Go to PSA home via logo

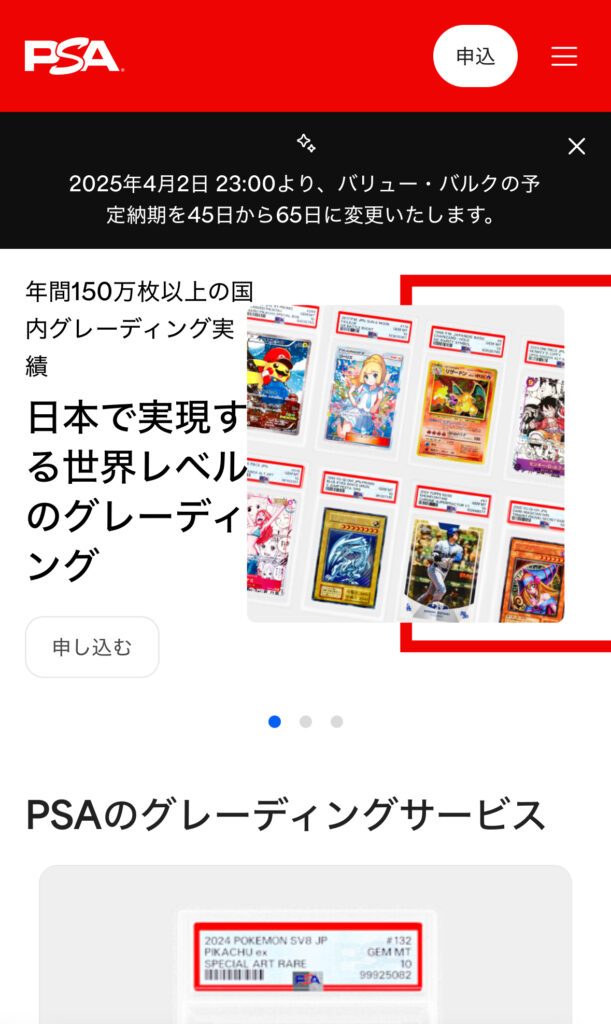(x=73, y=56)
